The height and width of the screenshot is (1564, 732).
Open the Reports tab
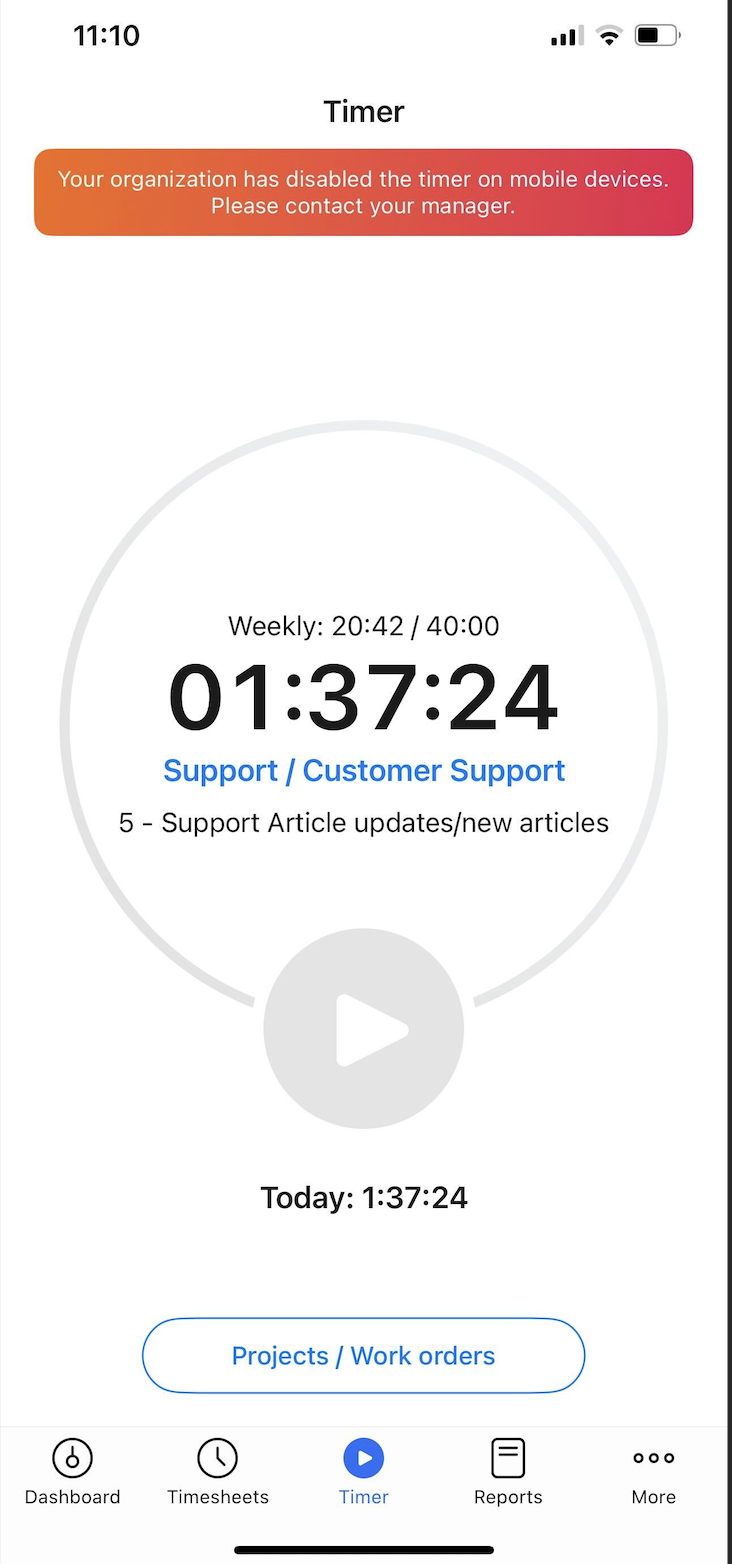point(508,1472)
